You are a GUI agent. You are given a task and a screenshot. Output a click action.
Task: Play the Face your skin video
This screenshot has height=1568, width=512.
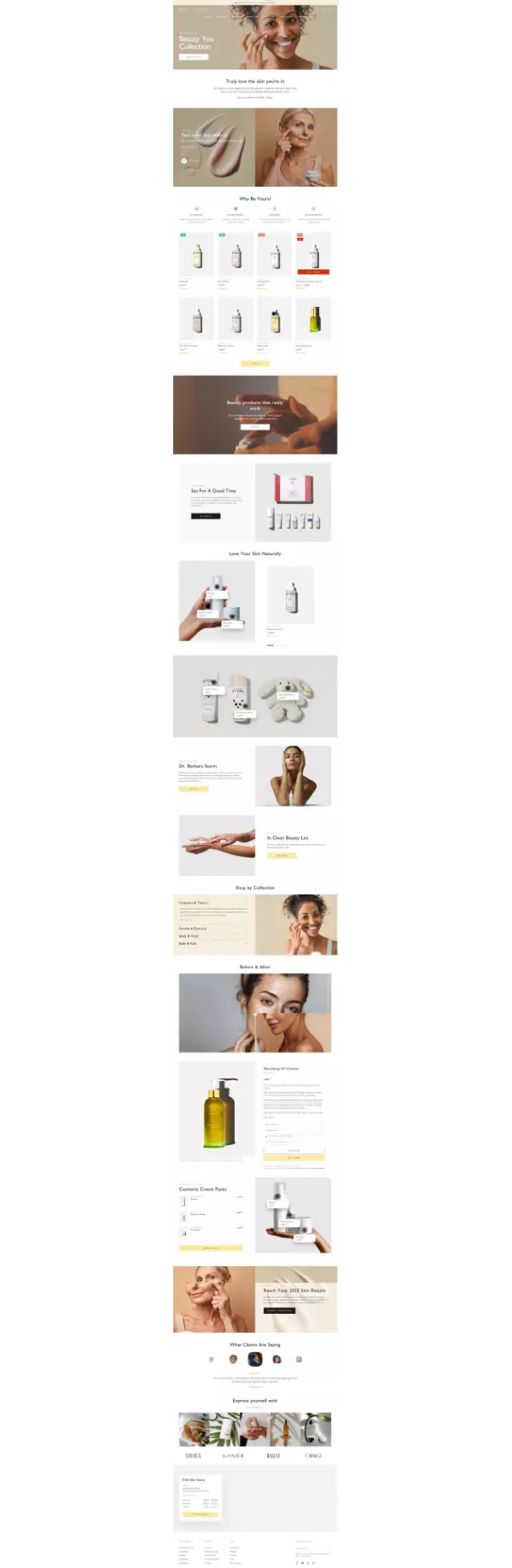click(x=183, y=160)
